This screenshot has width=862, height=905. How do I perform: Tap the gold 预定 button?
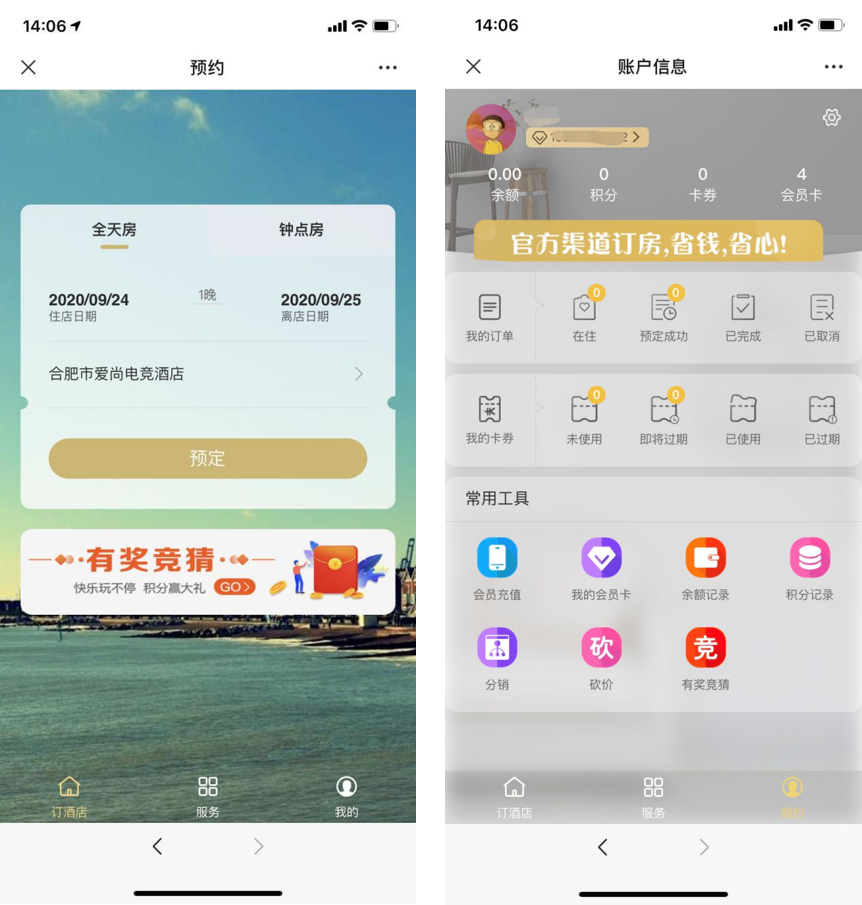tap(208, 458)
